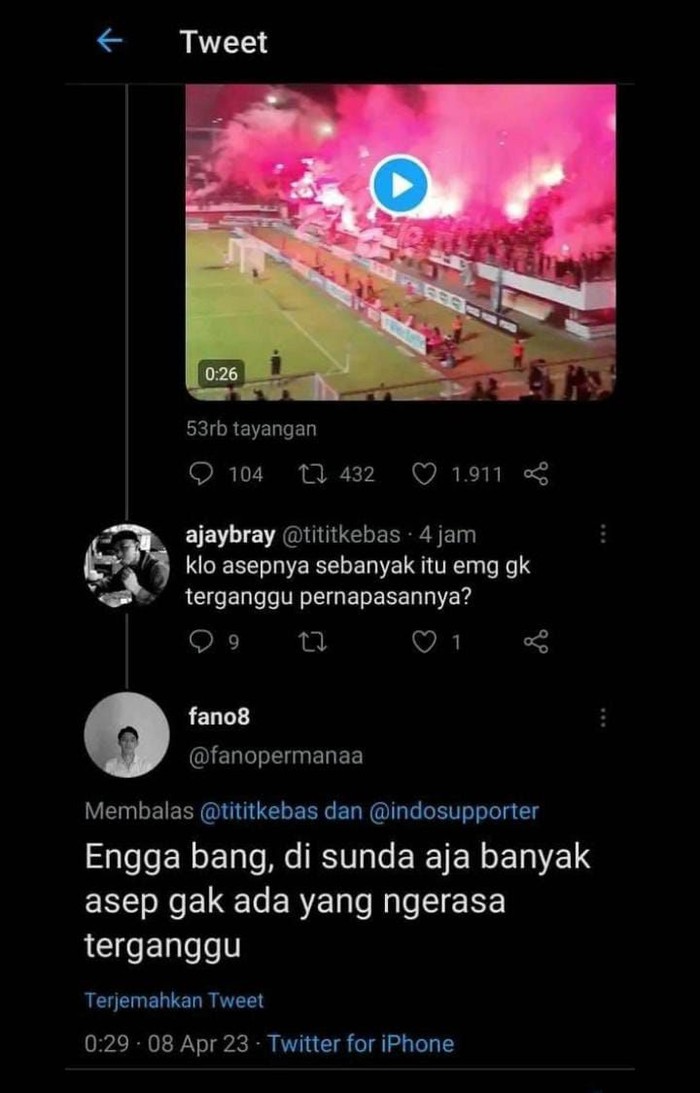The height and width of the screenshot is (1093, 700).
Task: Open the Twitter for iPhone source link
Action: click(x=360, y=1044)
